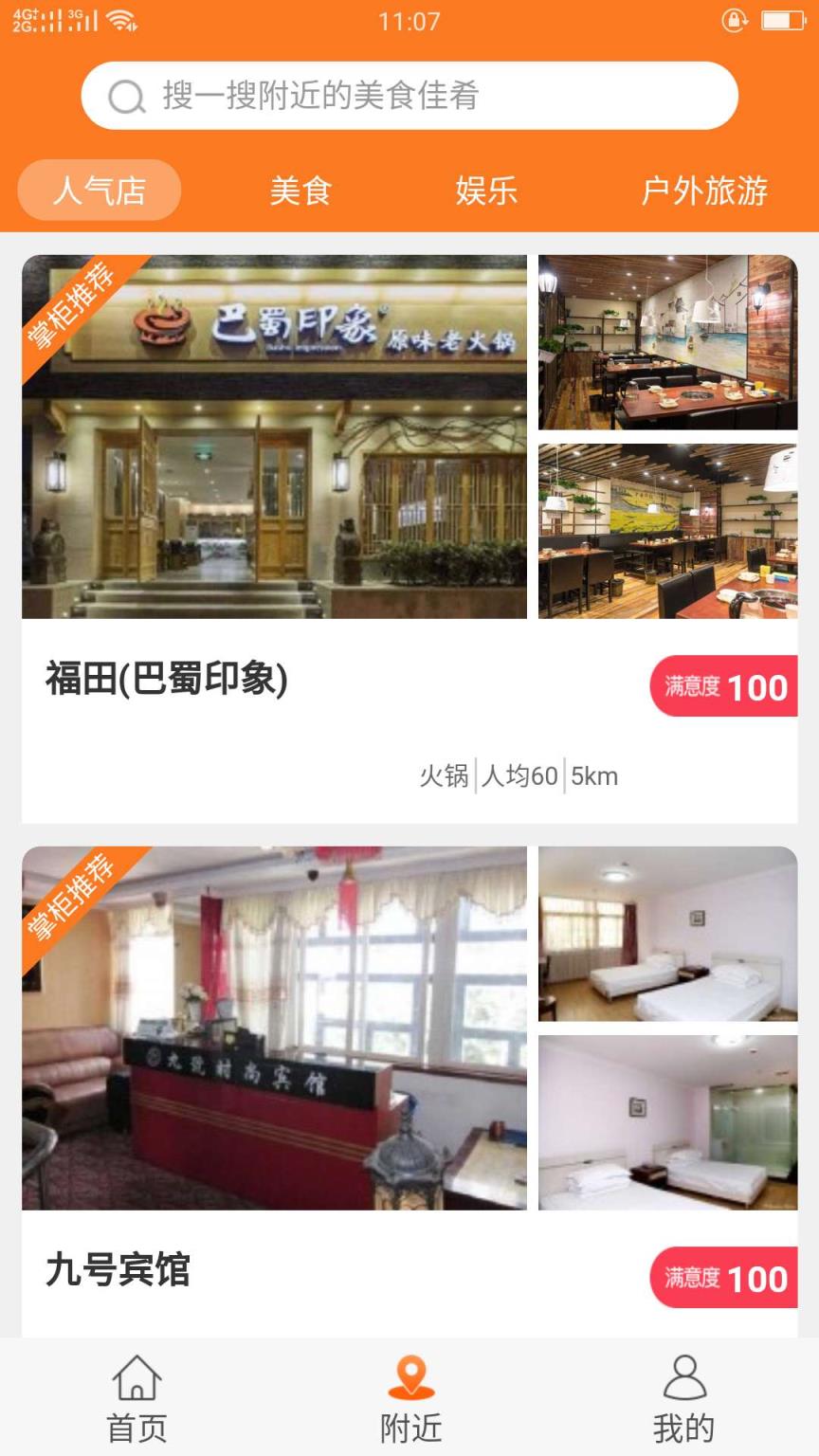
Task: Open the 户外旅游 tab
Action: click(x=705, y=191)
